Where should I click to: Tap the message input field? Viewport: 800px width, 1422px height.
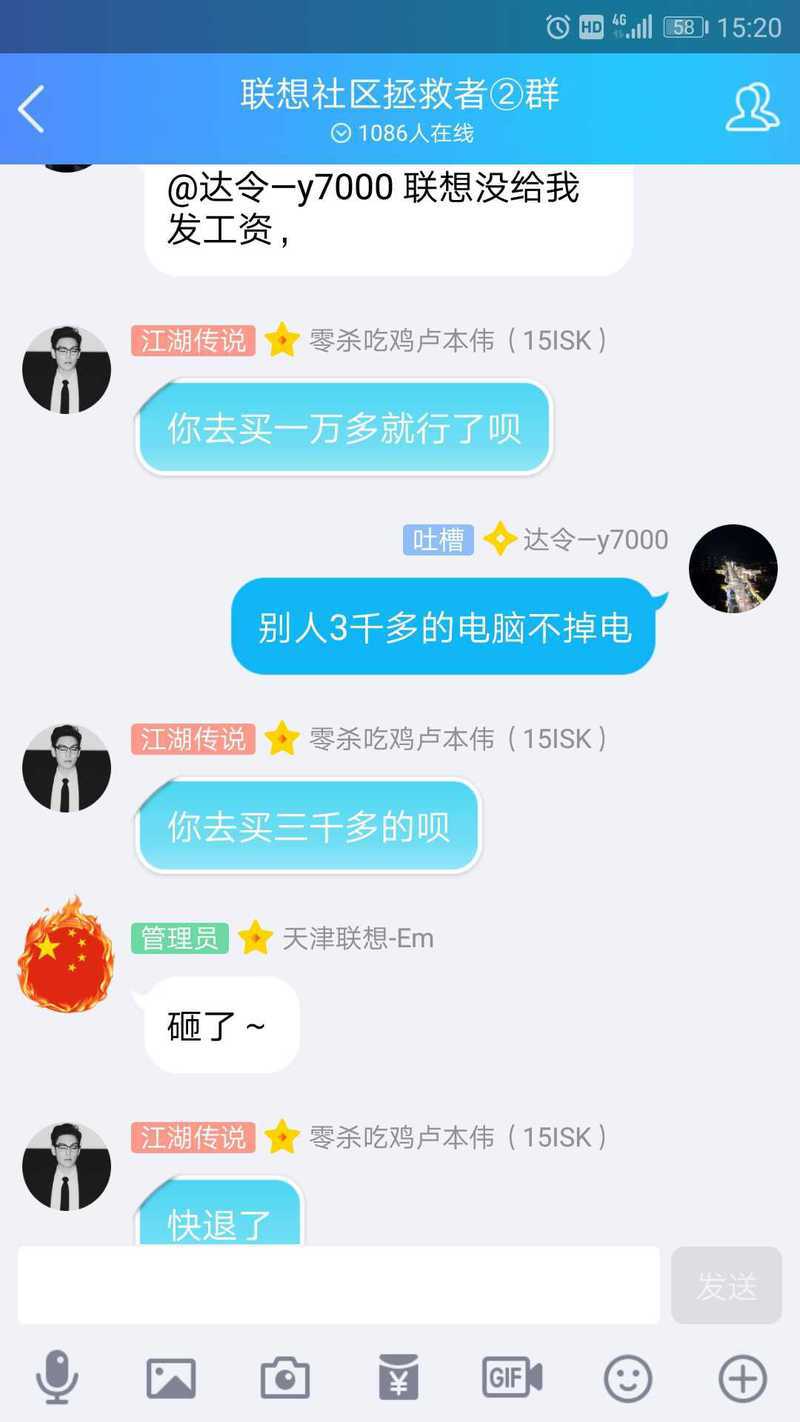pyautogui.click(x=338, y=1285)
